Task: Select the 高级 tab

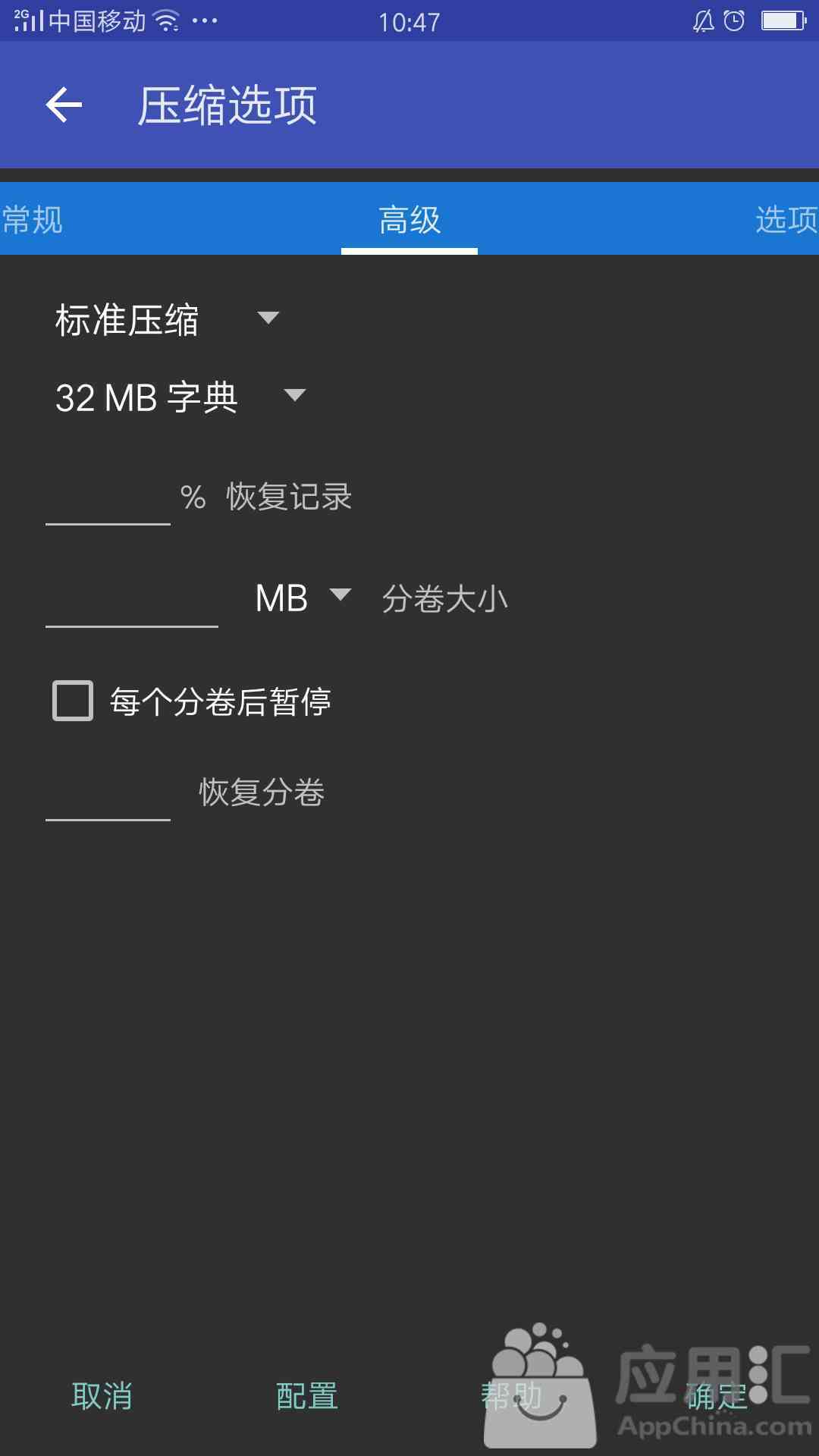Action: tap(409, 220)
